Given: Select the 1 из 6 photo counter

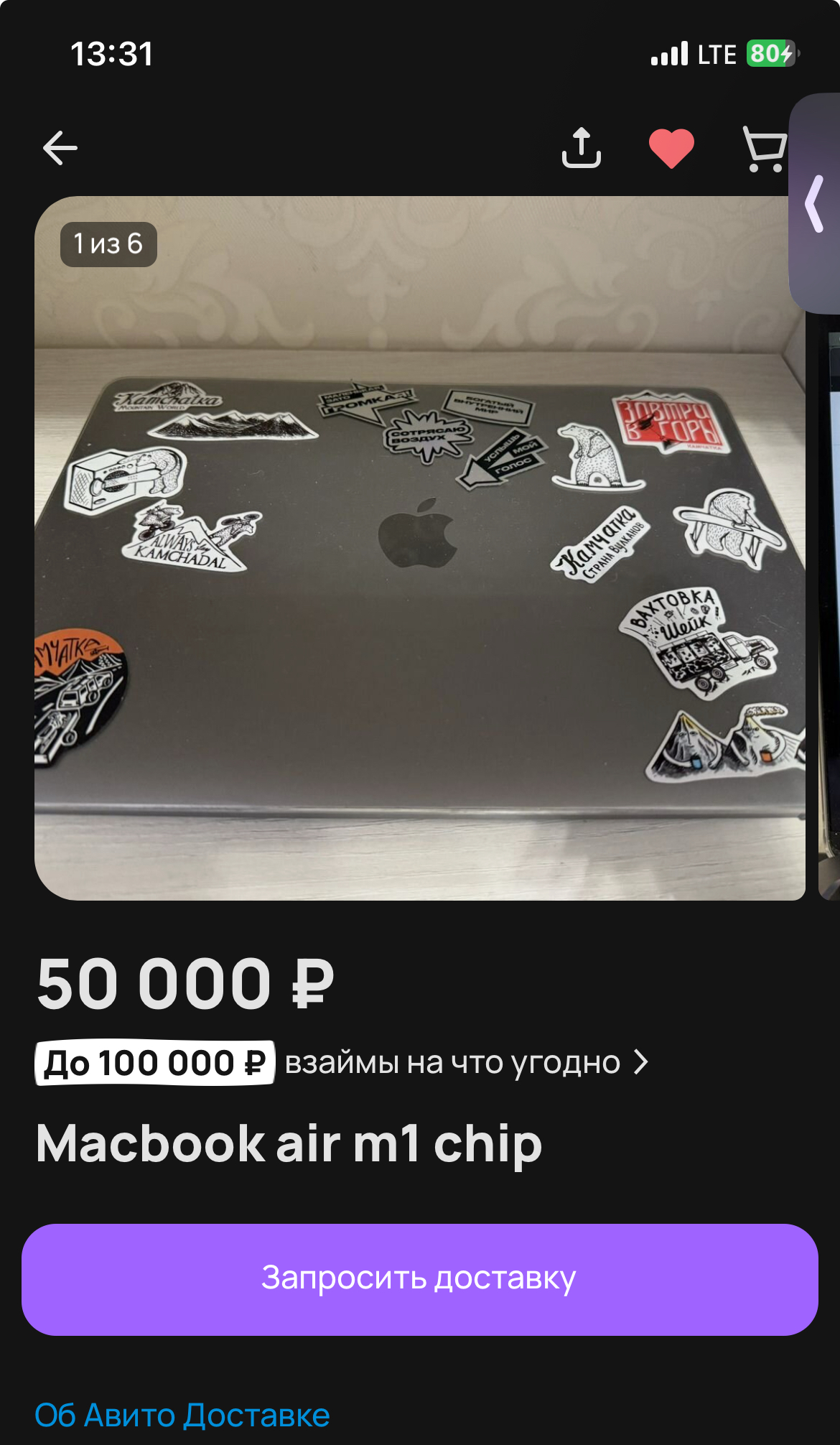Looking at the screenshot, I should [108, 245].
